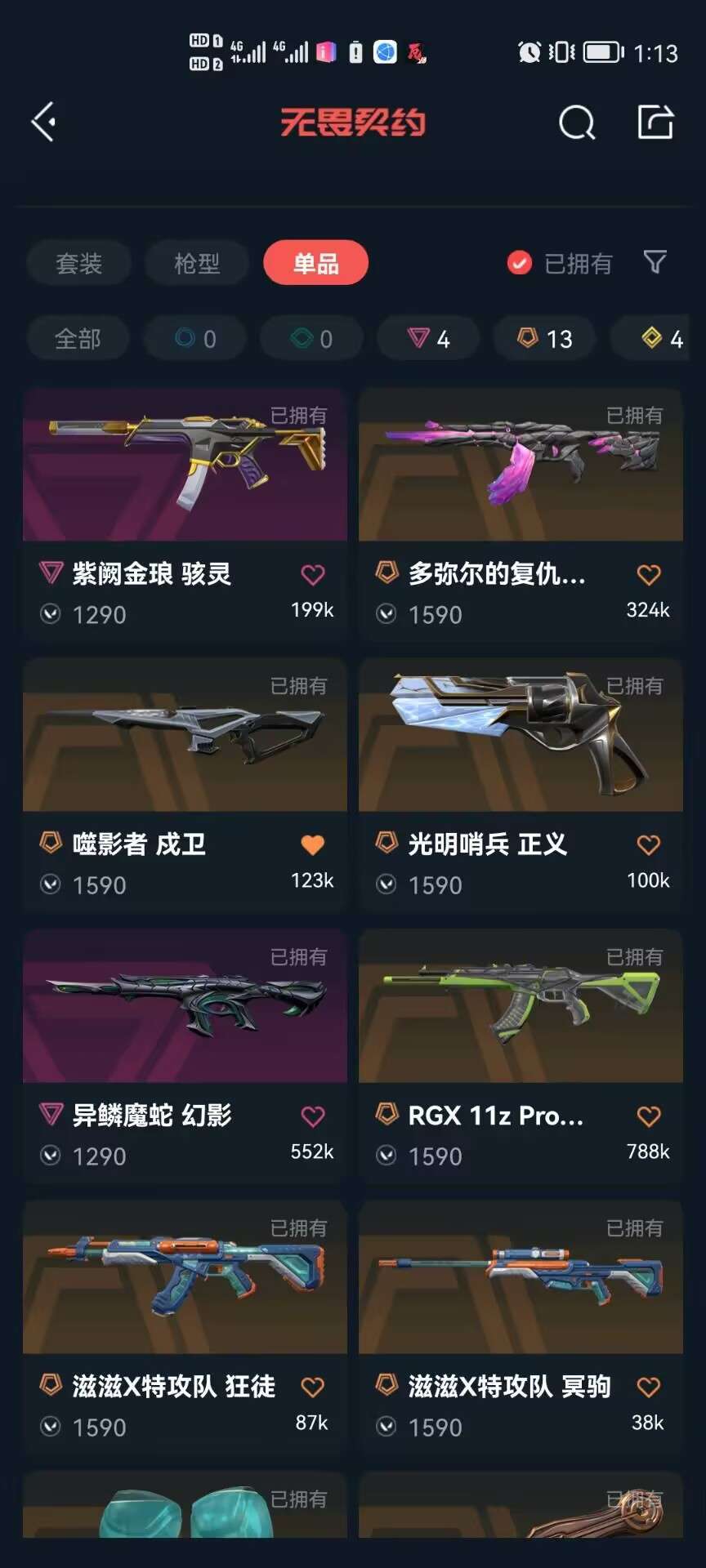
Task: Like the 异鳞魔蛇 幻影 skin
Action: point(312,1116)
